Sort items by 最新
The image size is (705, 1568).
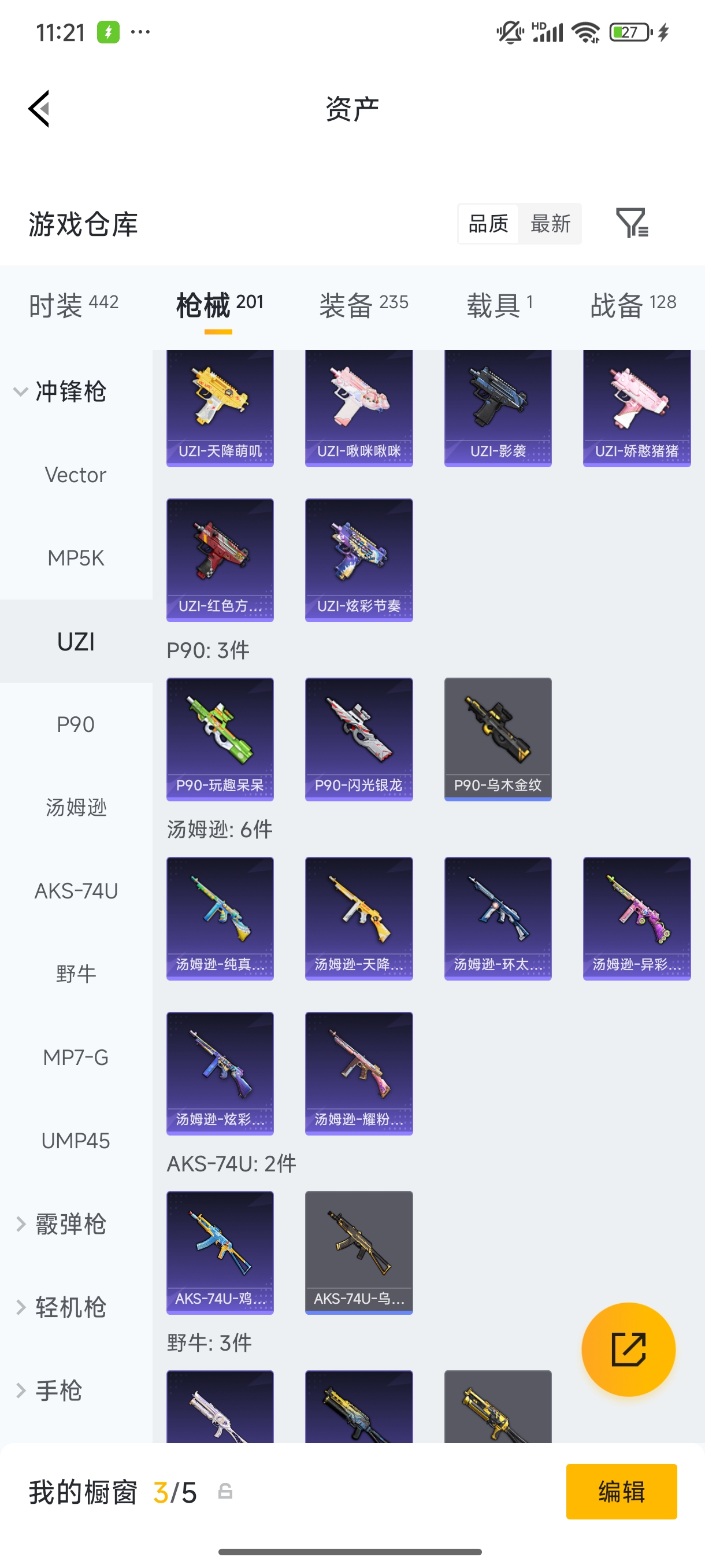click(550, 224)
